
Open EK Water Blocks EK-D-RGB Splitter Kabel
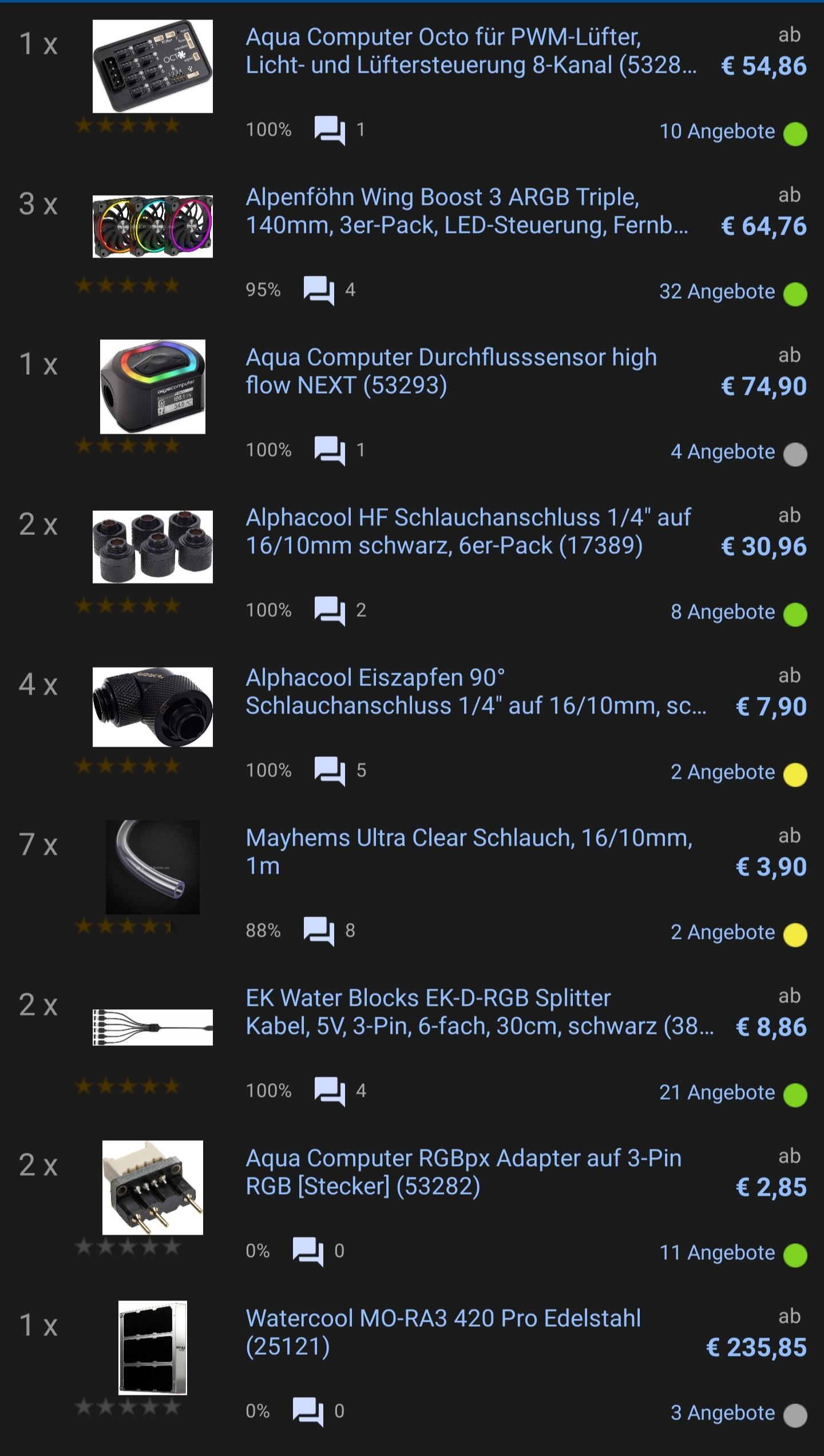coord(480,1012)
